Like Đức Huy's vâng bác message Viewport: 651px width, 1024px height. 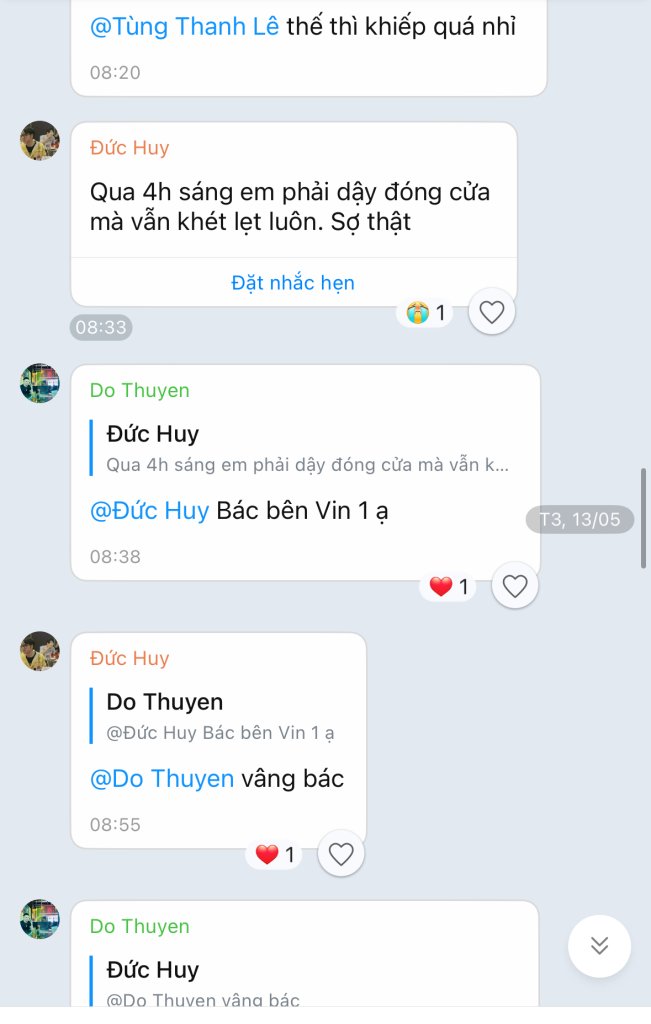tap(341, 855)
